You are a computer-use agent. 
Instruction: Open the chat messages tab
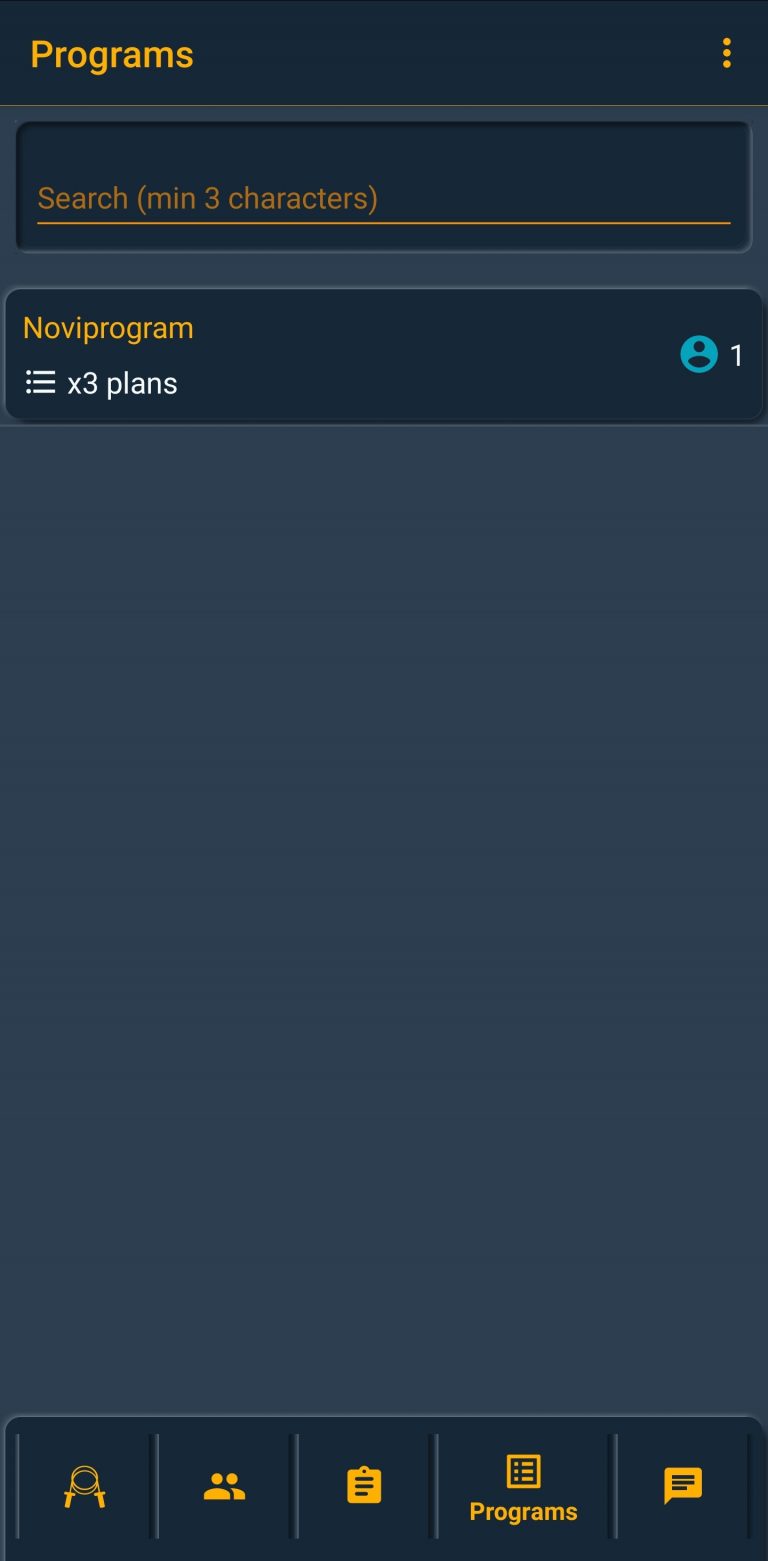click(683, 1486)
